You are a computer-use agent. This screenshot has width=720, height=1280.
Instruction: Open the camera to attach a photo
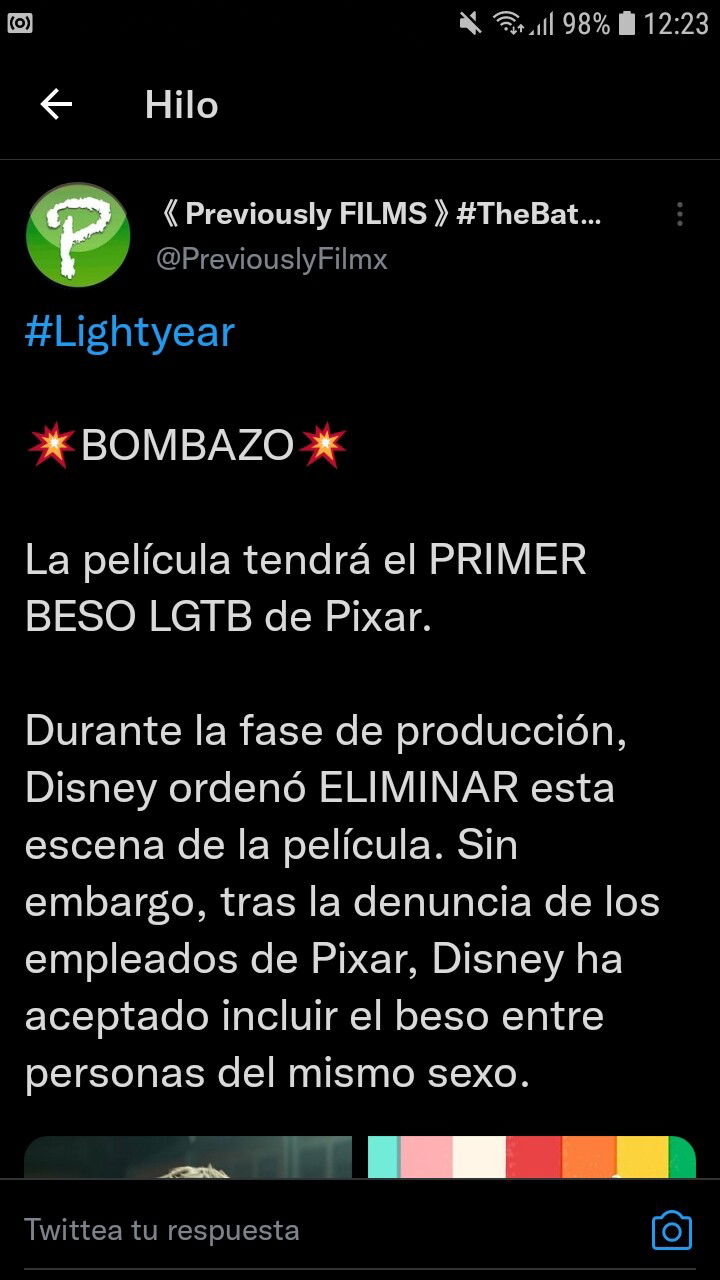pos(671,1230)
